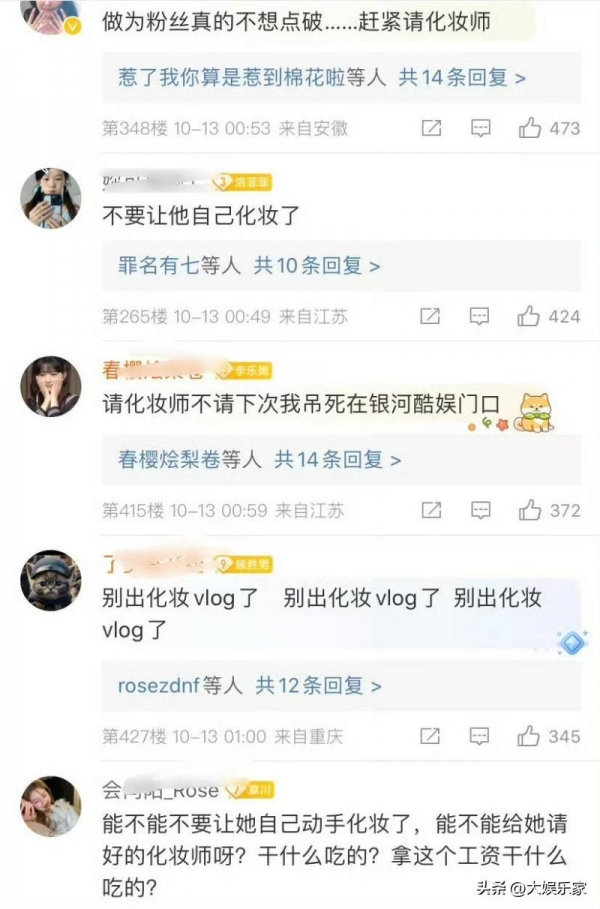
Task: Share the floor 415 comment
Action: coord(431,510)
